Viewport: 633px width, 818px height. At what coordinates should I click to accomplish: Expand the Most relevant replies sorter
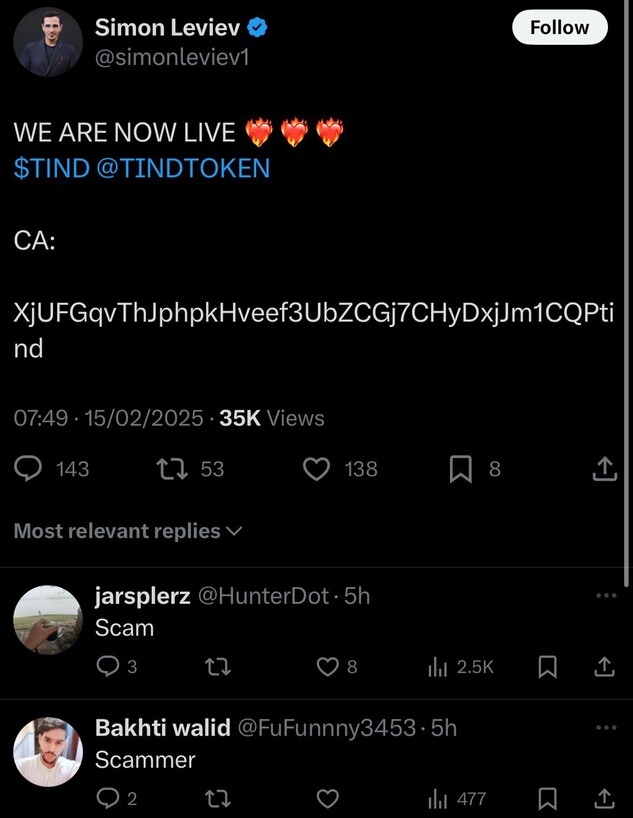point(128,531)
